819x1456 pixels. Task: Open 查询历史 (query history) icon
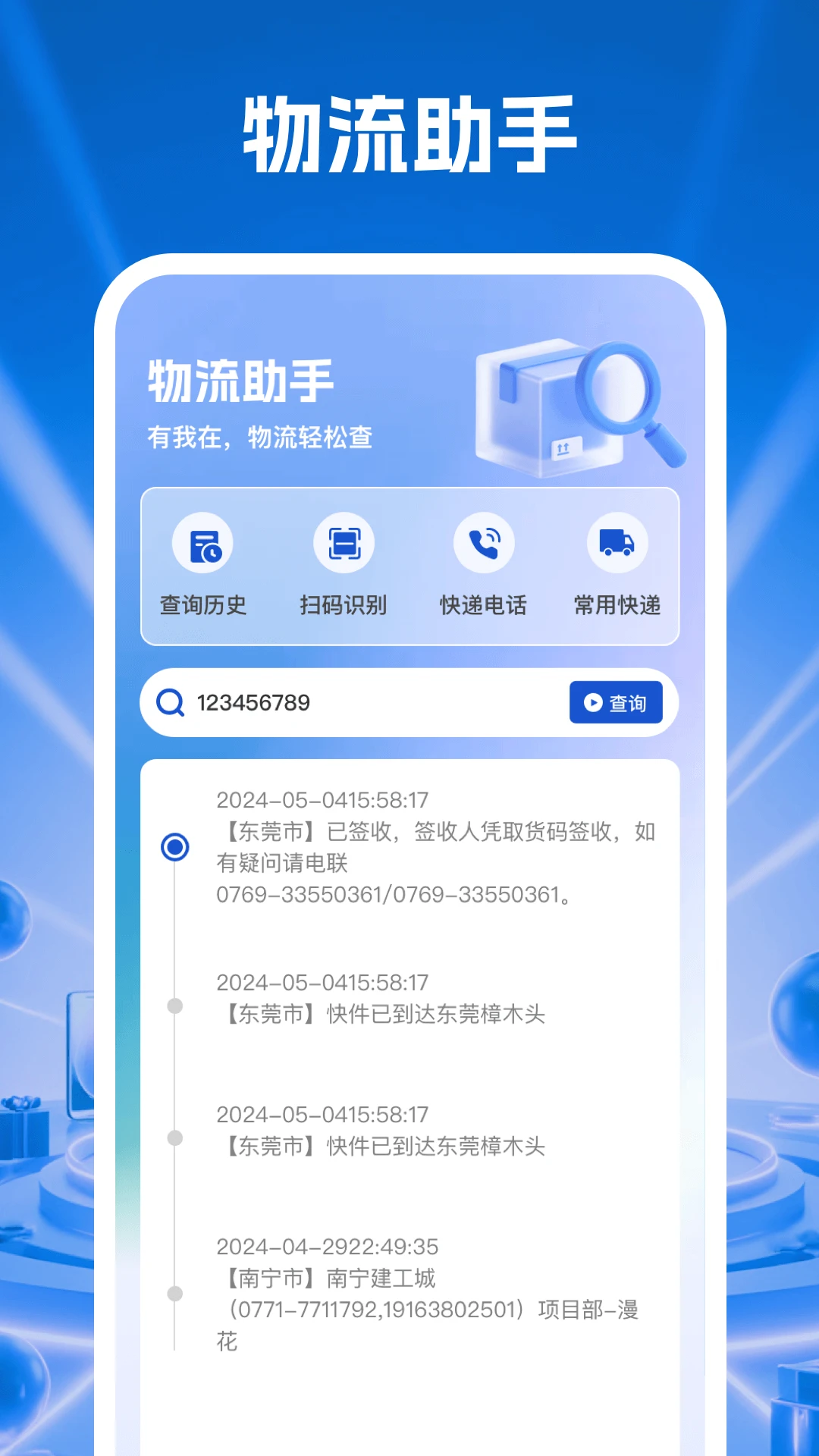[x=203, y=543]
